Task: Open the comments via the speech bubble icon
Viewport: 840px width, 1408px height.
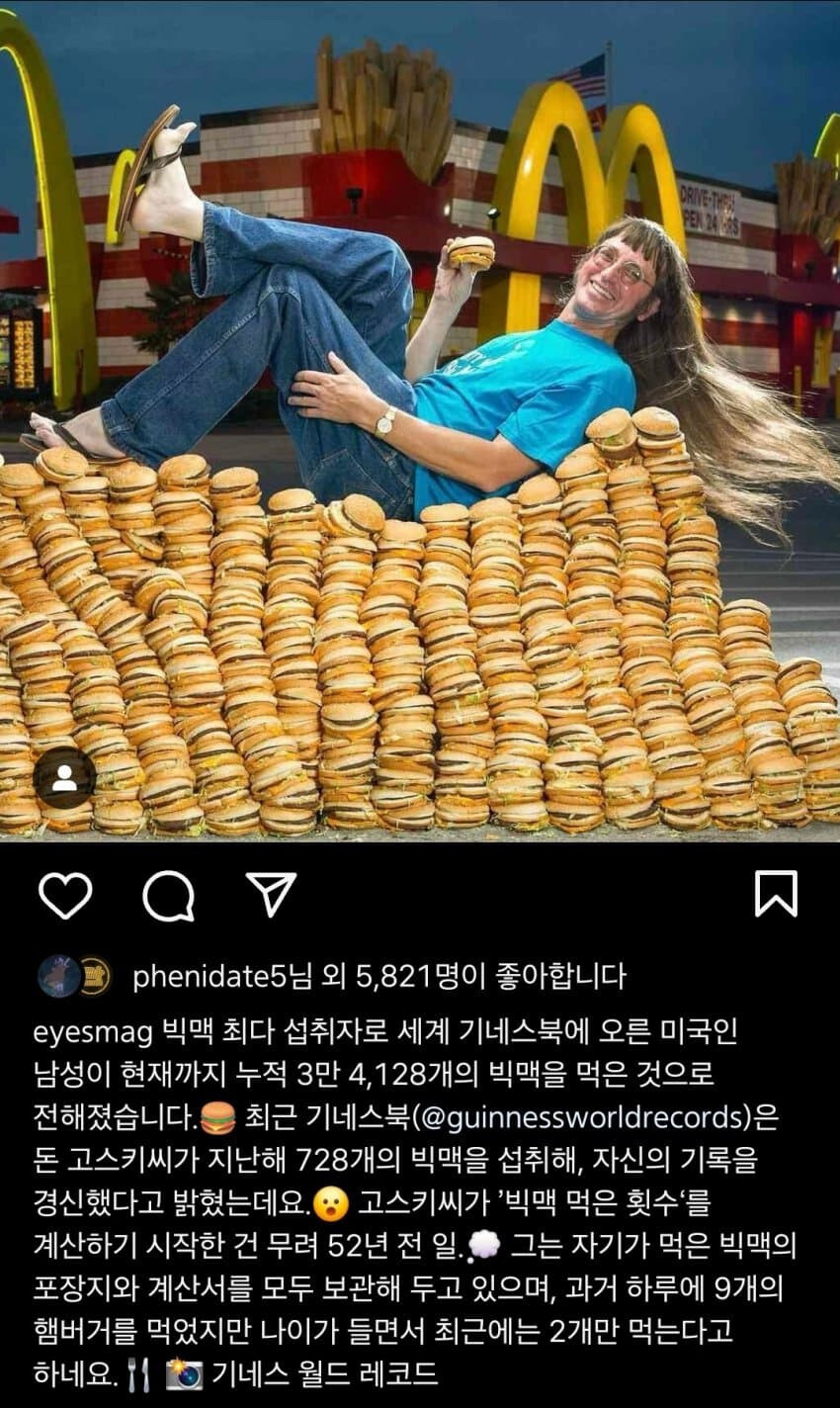Action: point(169,896)
